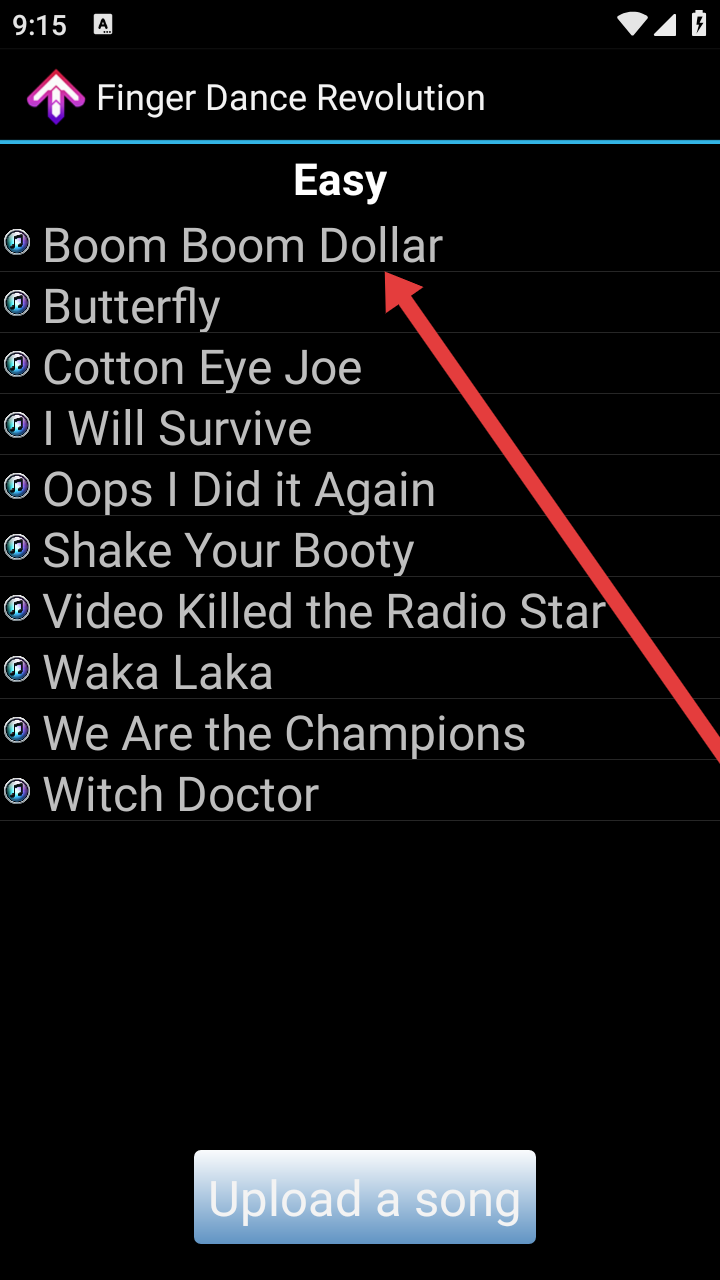Image resolution: width=720 pixels, height=1280 pixels.
Task: Play the Witch Doctor song
Action: (x=181, y=795)
